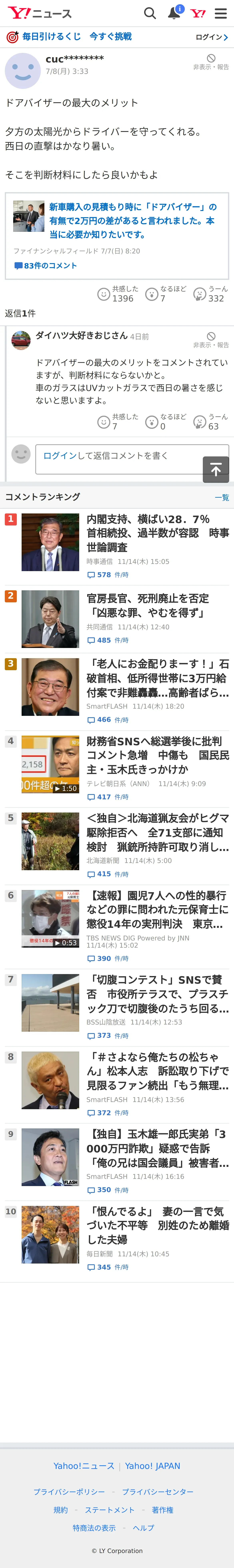The width and height of the screenshot is (234, 1568).
Task: Open the hamburger menu
Action: [x=221, y=13]
